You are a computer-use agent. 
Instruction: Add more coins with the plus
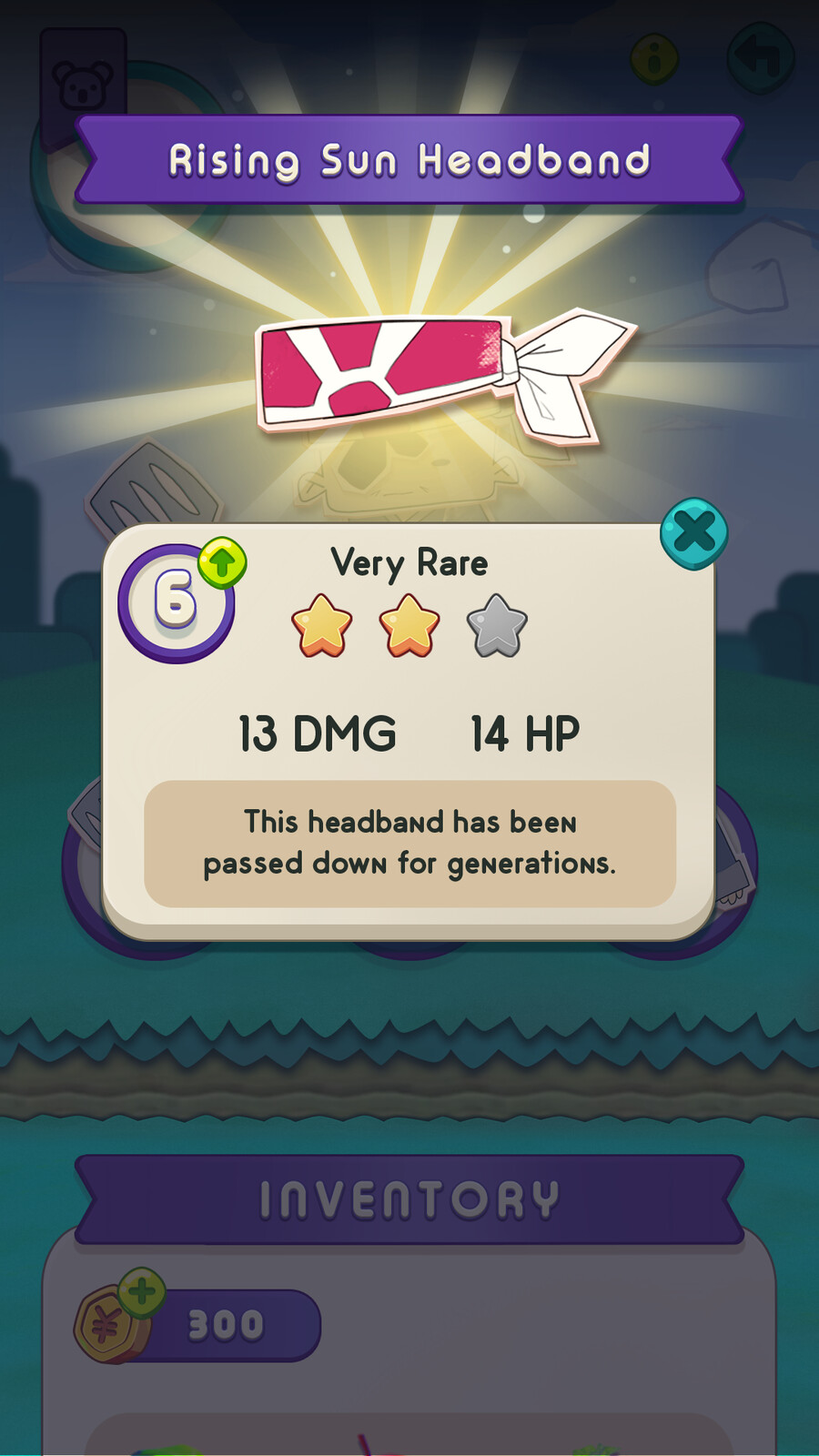click(142, 1292)
